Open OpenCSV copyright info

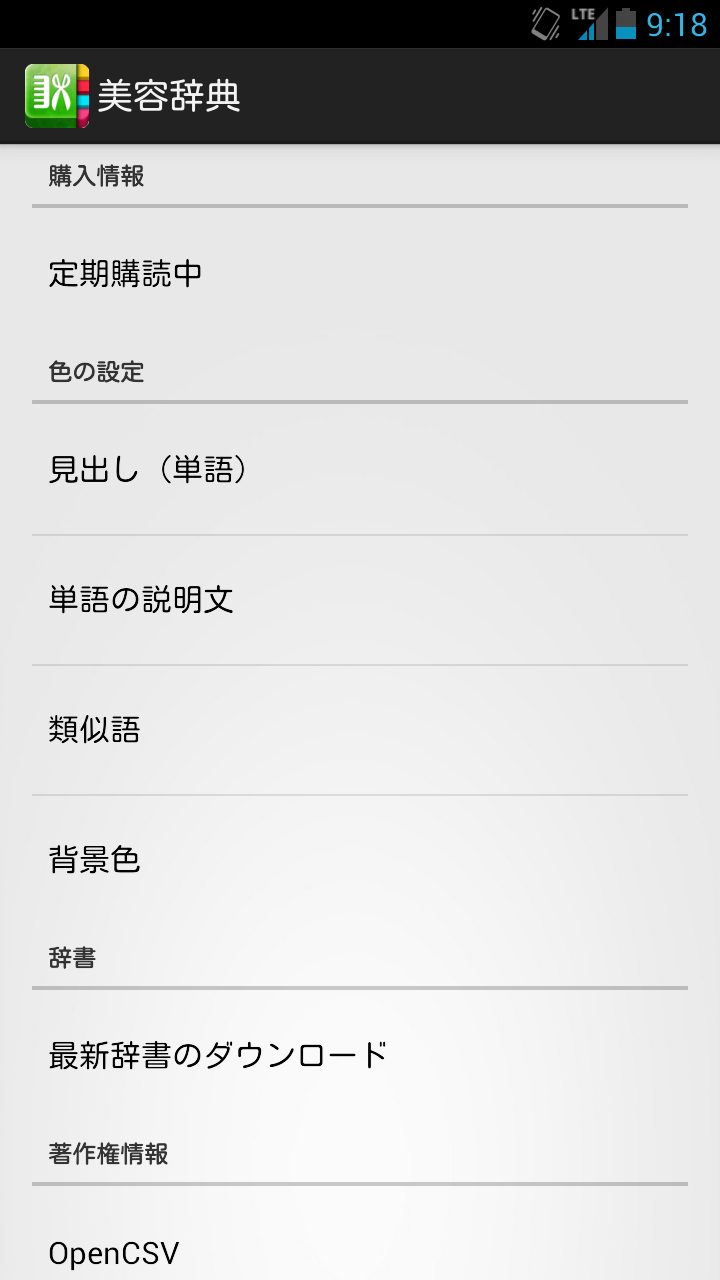coord(360,1250)
